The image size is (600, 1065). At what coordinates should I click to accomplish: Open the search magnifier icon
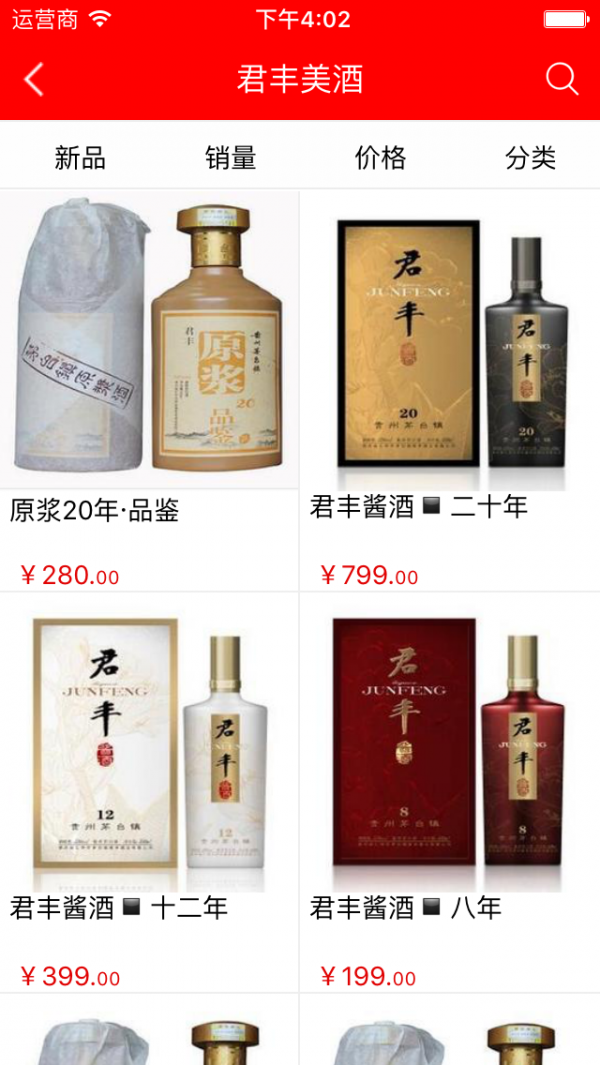[562, 79]
